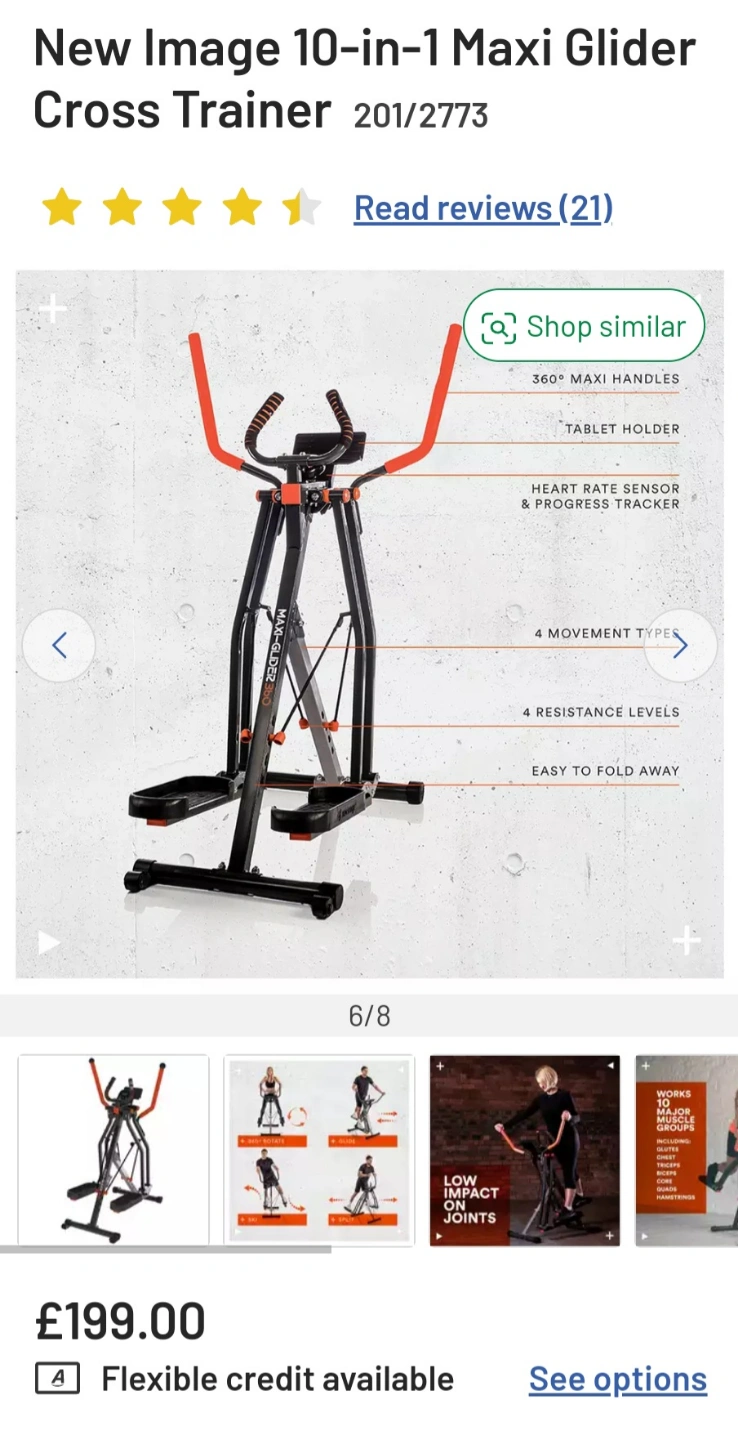Select the first thumbnail of the glider
Image resolution: width=738 pixels, height=1440 pixels.
(x=114, y=1150)
